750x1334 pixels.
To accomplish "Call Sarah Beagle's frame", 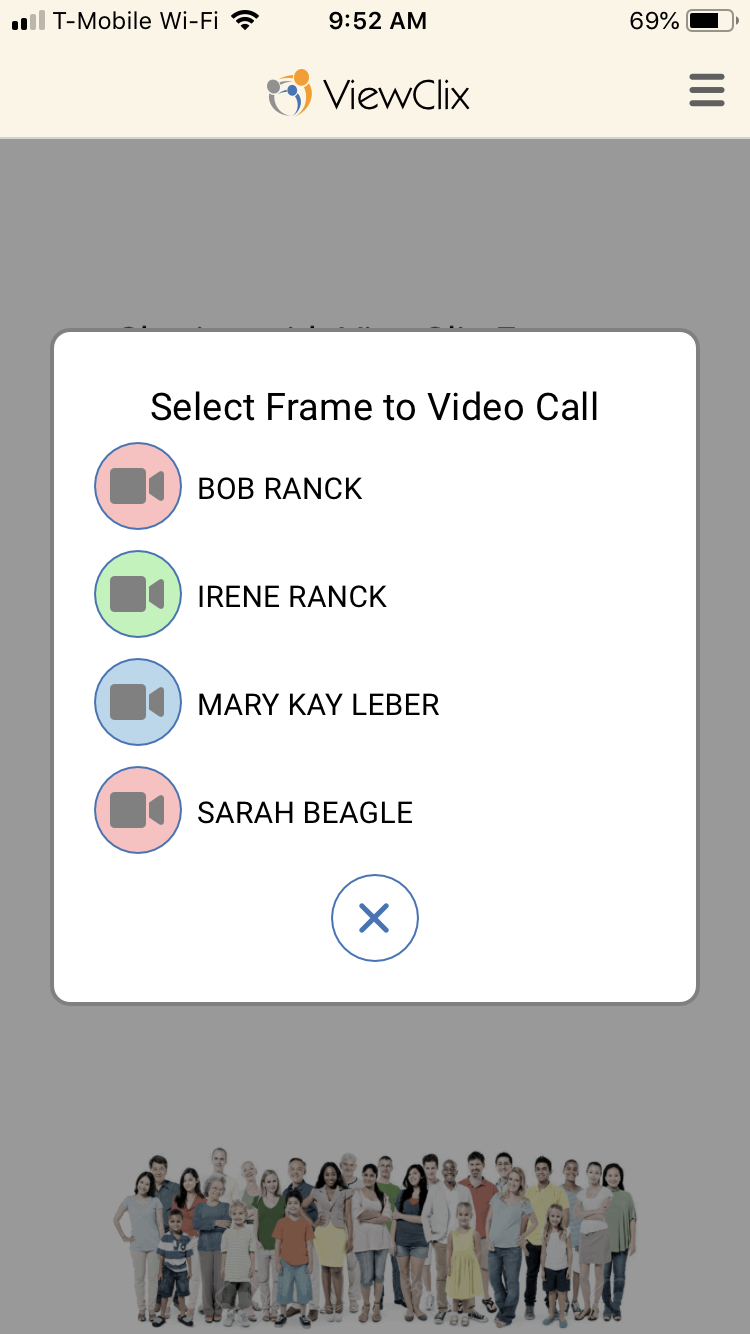I will click(138, 811).
